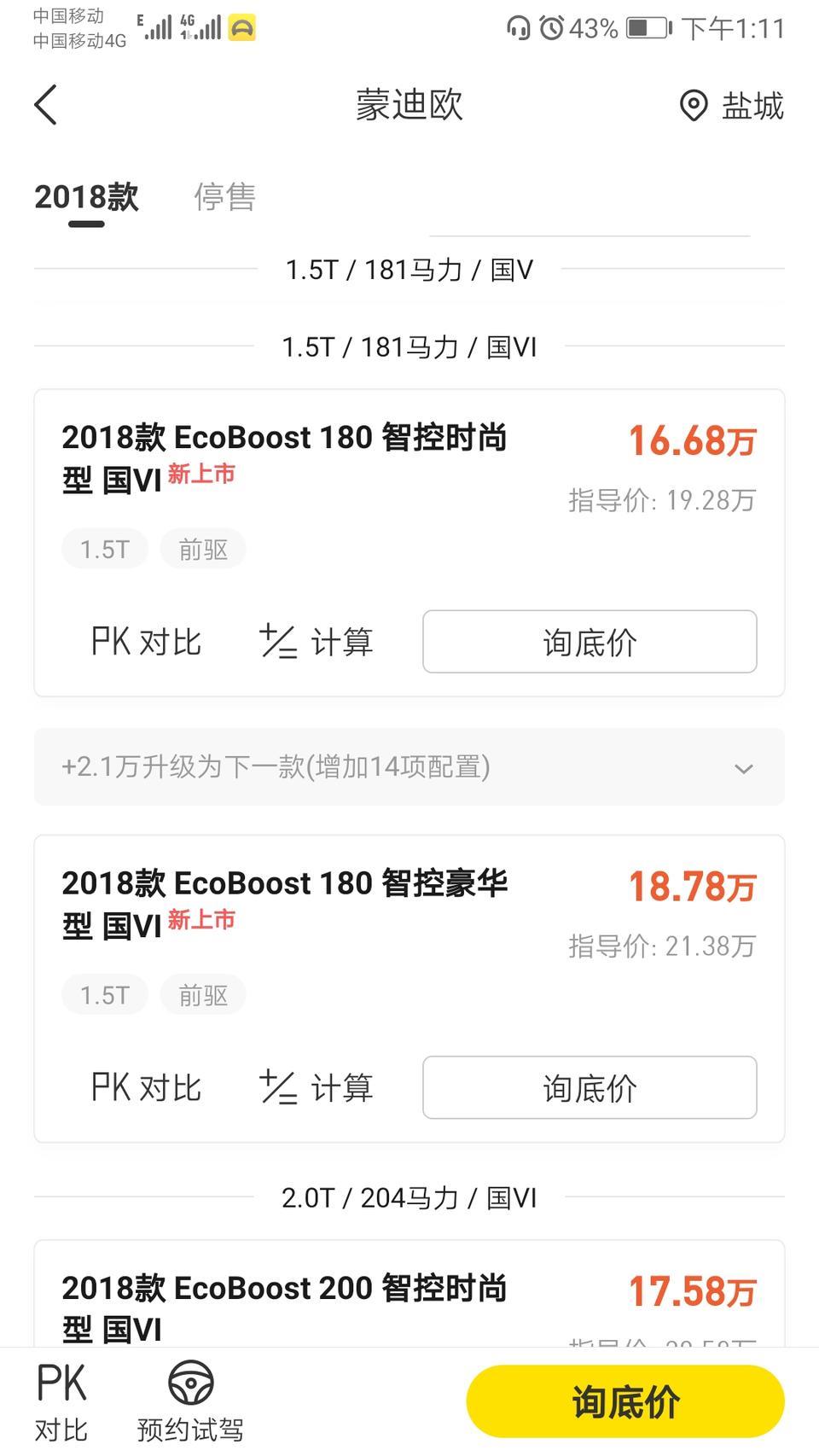The width and height of the screenshot is (819, 1456).
Task: Open PK 对比 in the bottom bar
Action: click(x=61, y=1401)
